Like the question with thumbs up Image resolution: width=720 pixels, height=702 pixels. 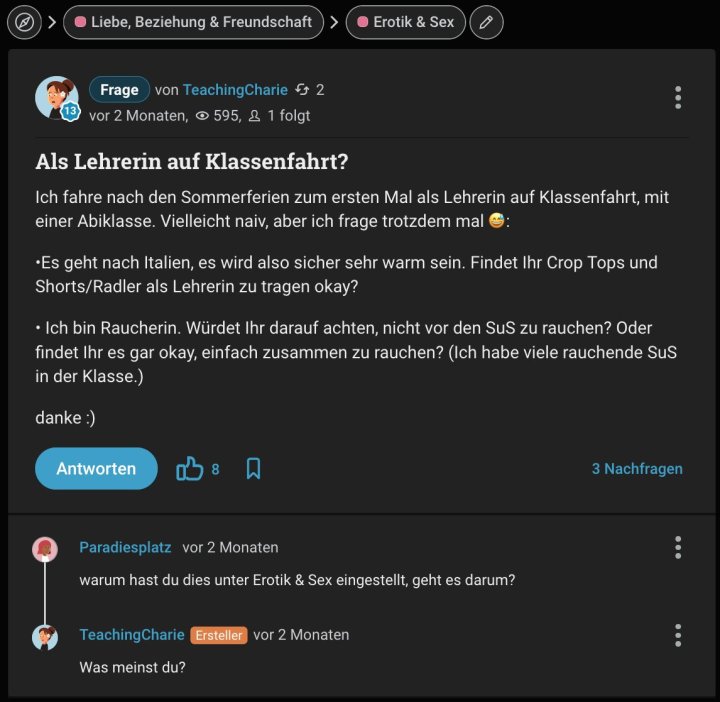190,468
